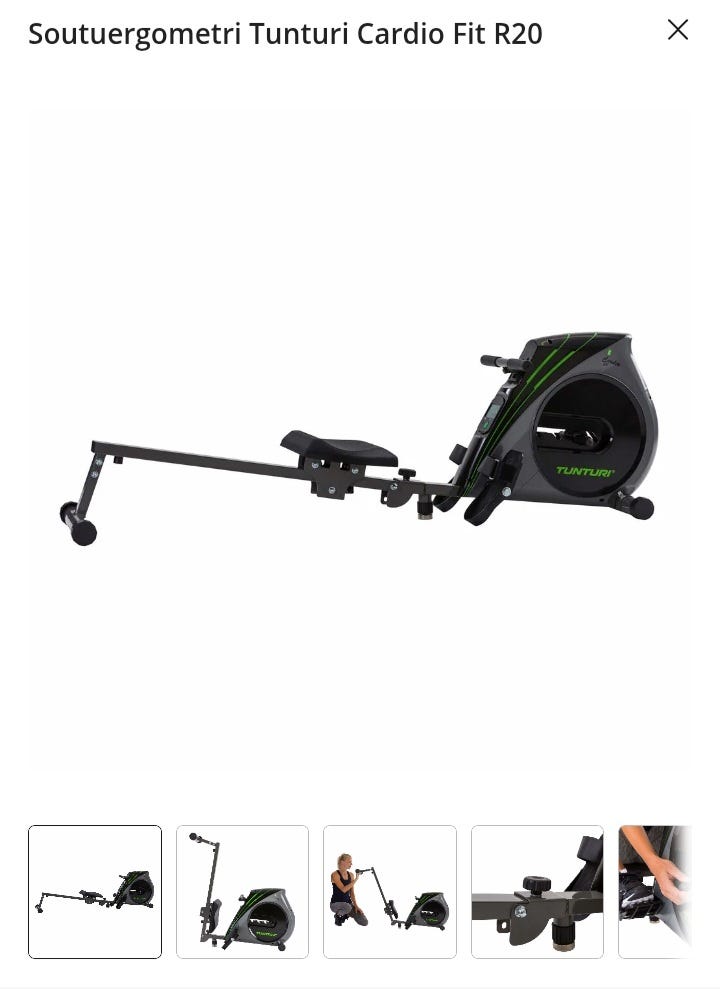View the thumbnail with woman folding rower
Viewport: 720px width, 989px height.
(x=390, y=891)
